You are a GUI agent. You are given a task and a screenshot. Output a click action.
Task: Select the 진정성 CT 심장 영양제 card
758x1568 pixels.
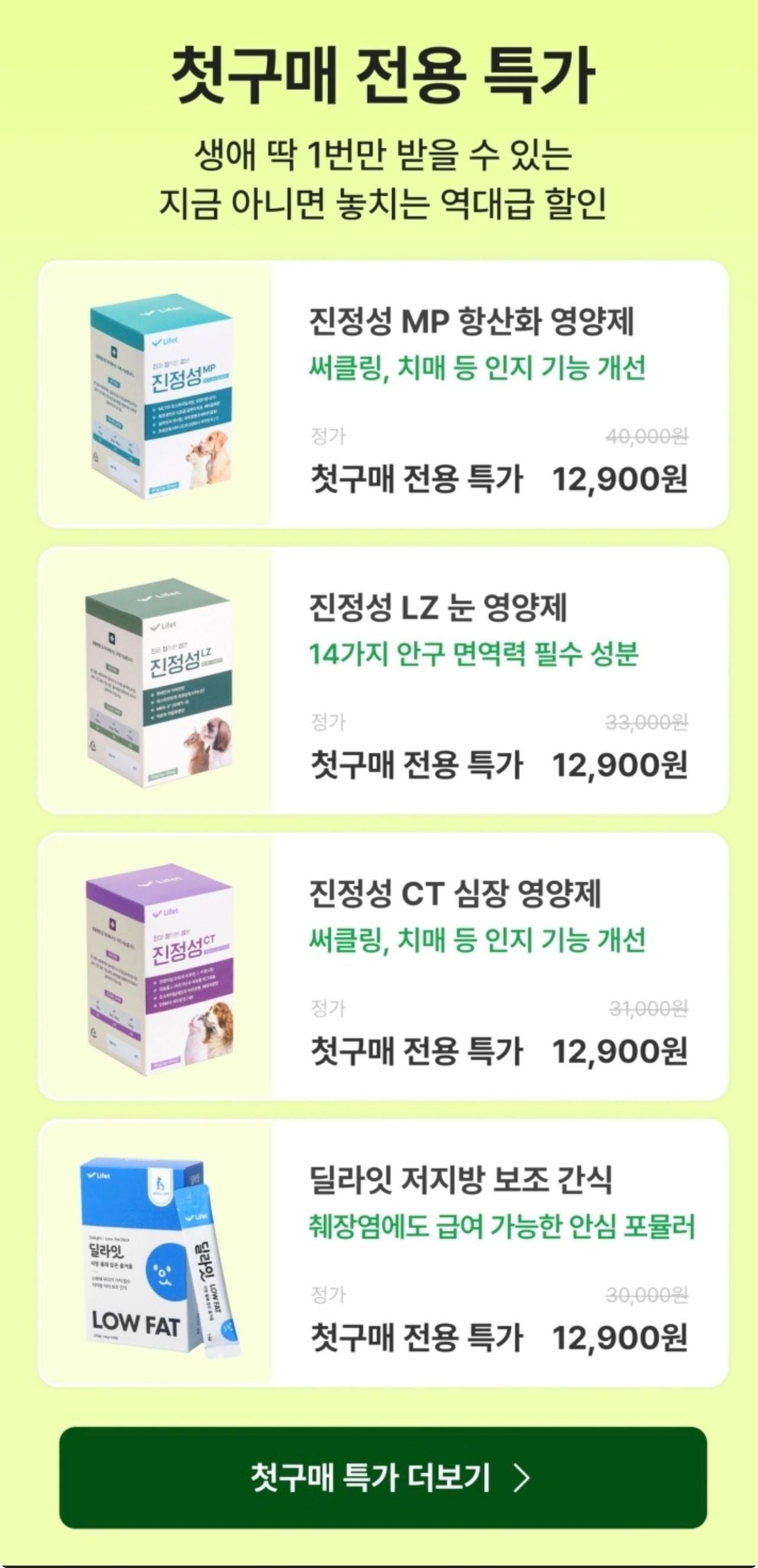pyautogui.click(x=383, y=967)
